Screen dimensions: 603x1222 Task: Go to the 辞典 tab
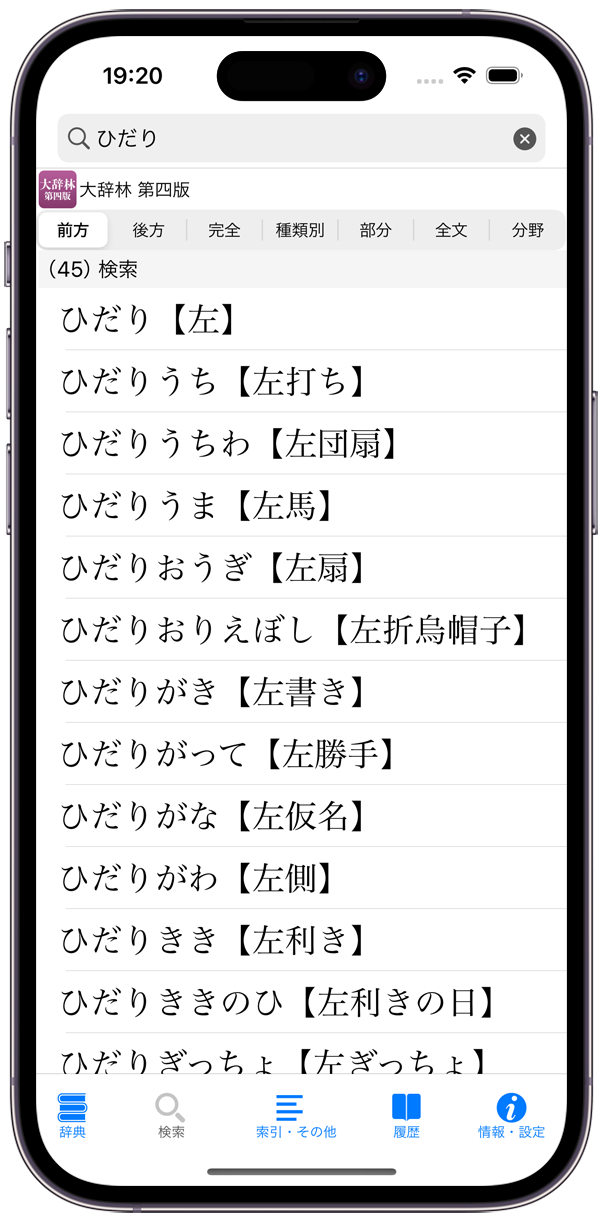[x=72, y=1115]
